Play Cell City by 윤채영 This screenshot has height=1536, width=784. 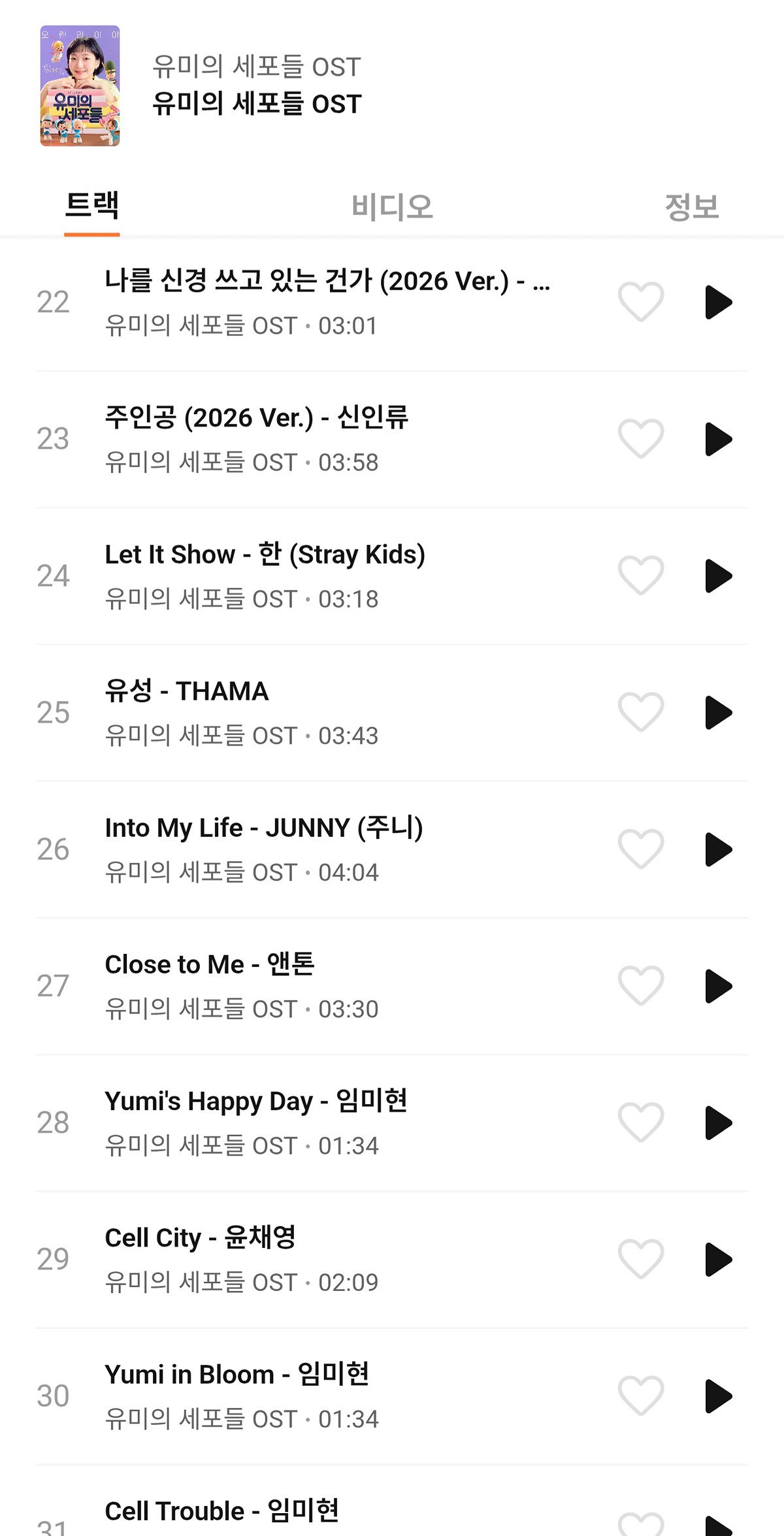(719, 1260)
